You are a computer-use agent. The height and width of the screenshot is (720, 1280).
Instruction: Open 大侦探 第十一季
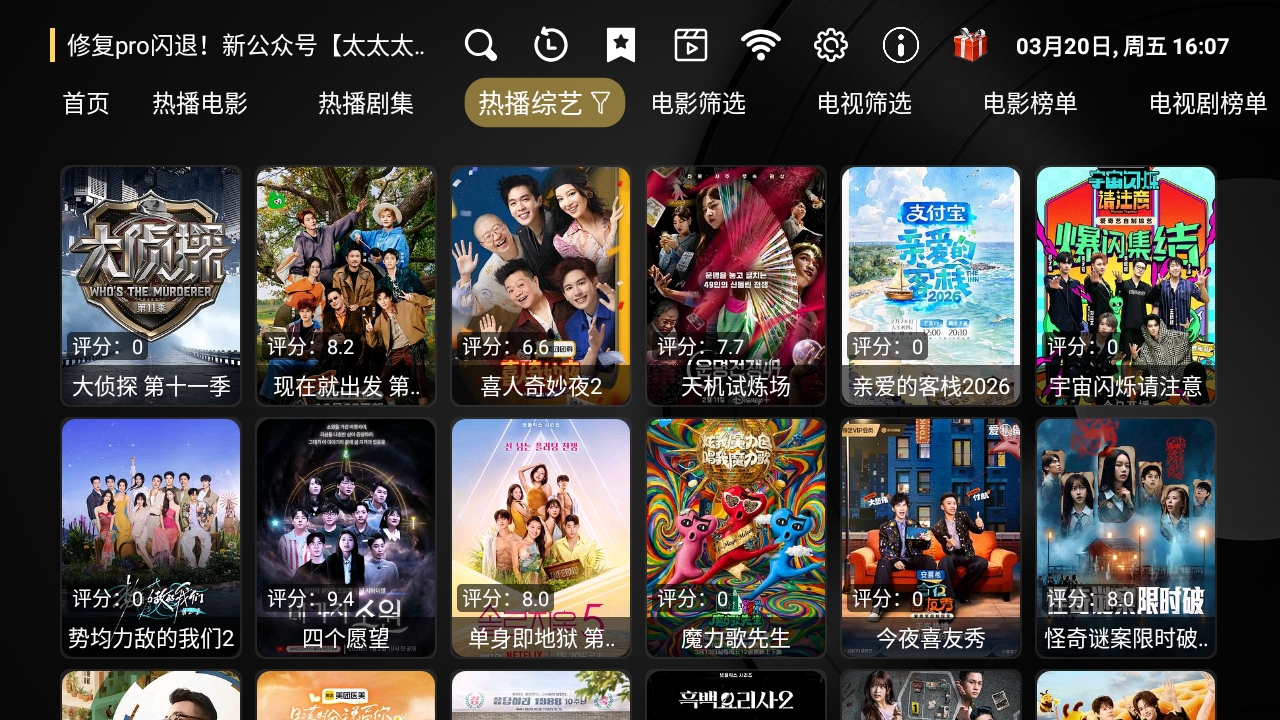[151, 286]
